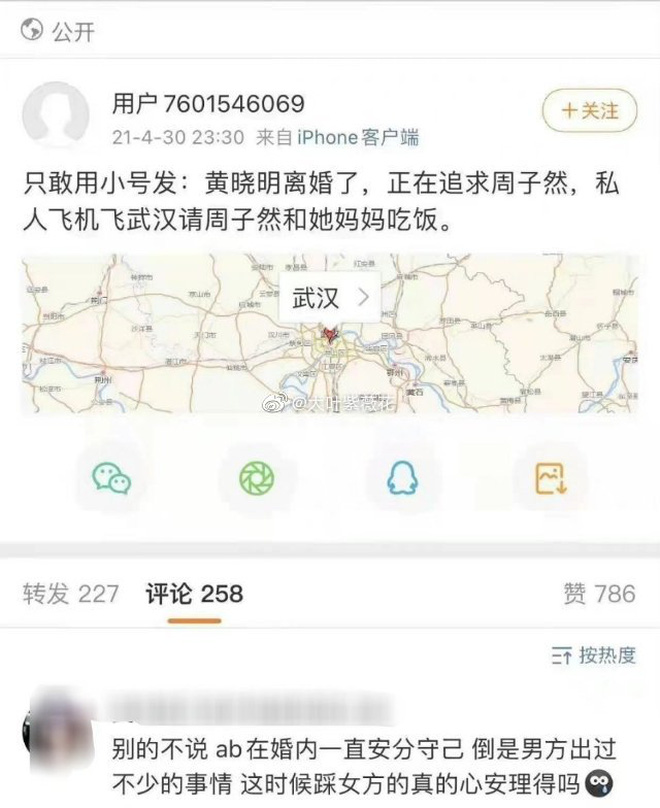Switch to the 转发 227 tab

pyautogui.click(x=71, y=593)
